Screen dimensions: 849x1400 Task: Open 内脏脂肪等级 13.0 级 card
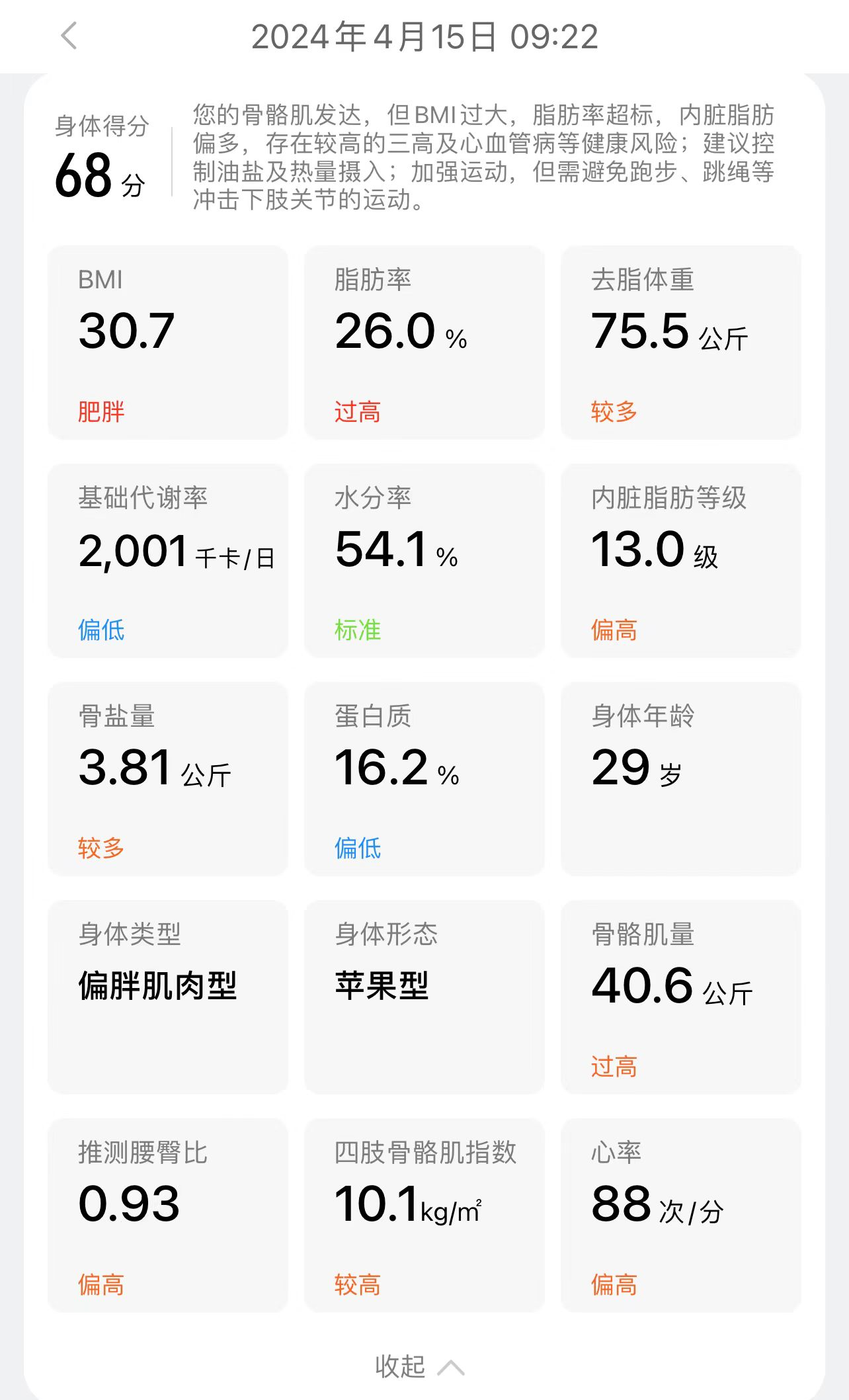pos(680,560)
